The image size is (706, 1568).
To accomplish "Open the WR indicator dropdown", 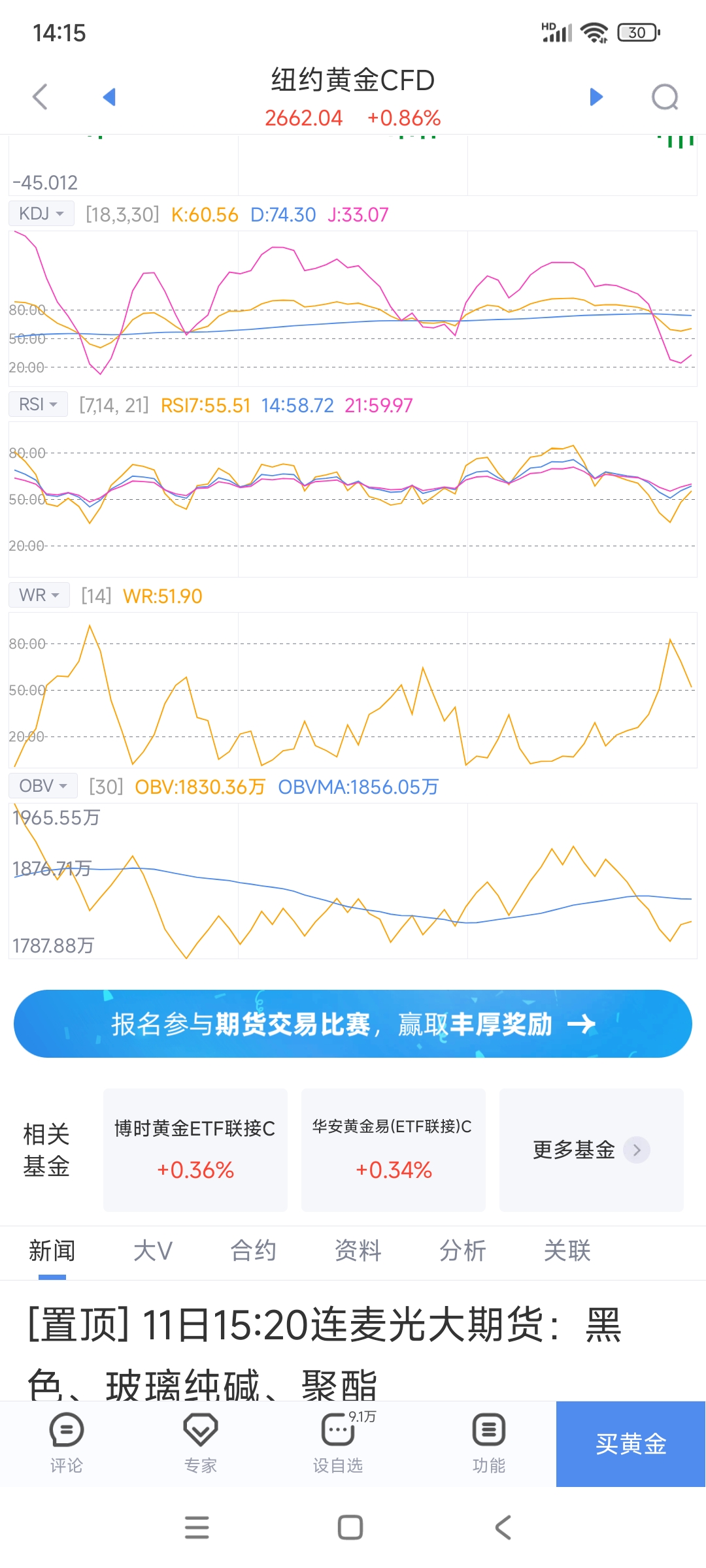I will click(39, 595).
